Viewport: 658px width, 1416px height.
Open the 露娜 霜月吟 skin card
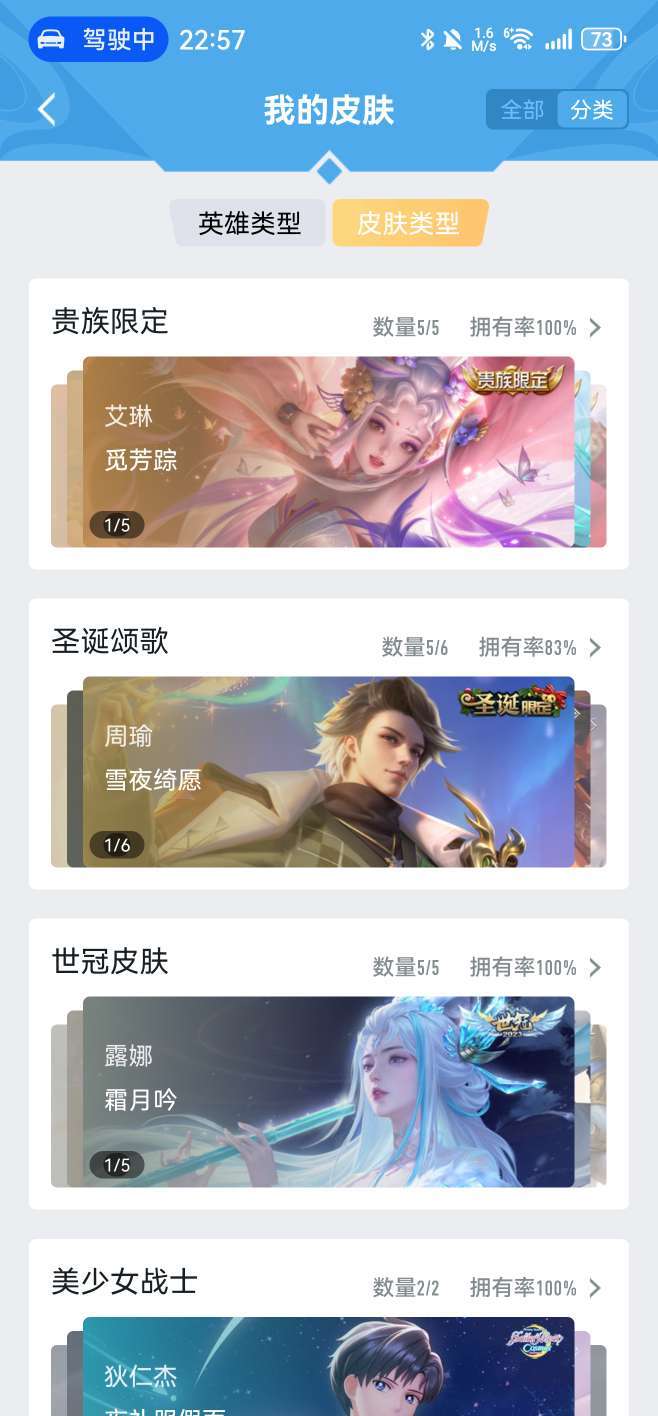pos(329,1092)
